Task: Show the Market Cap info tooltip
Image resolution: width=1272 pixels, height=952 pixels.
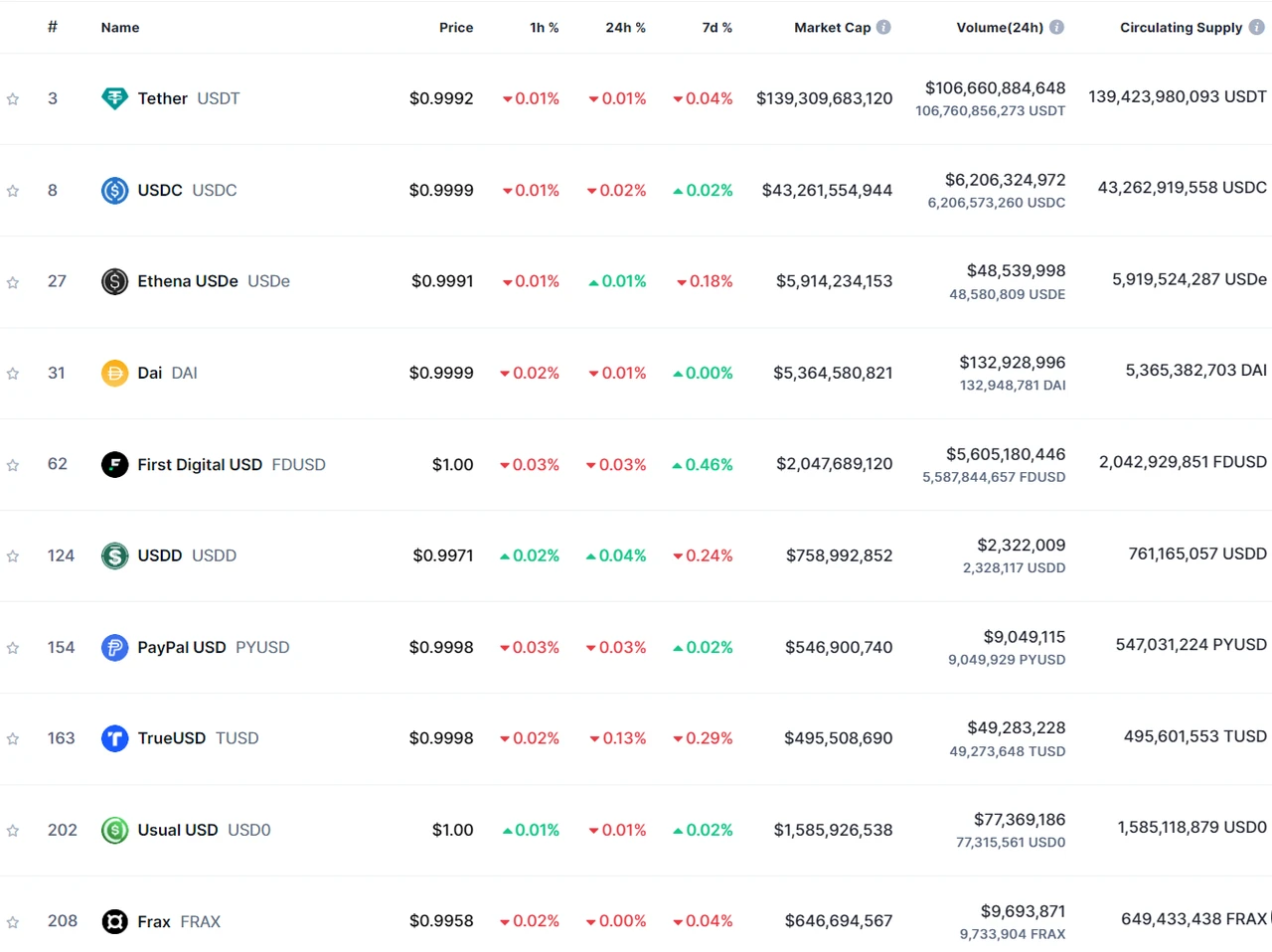Action: click(883, 28)
